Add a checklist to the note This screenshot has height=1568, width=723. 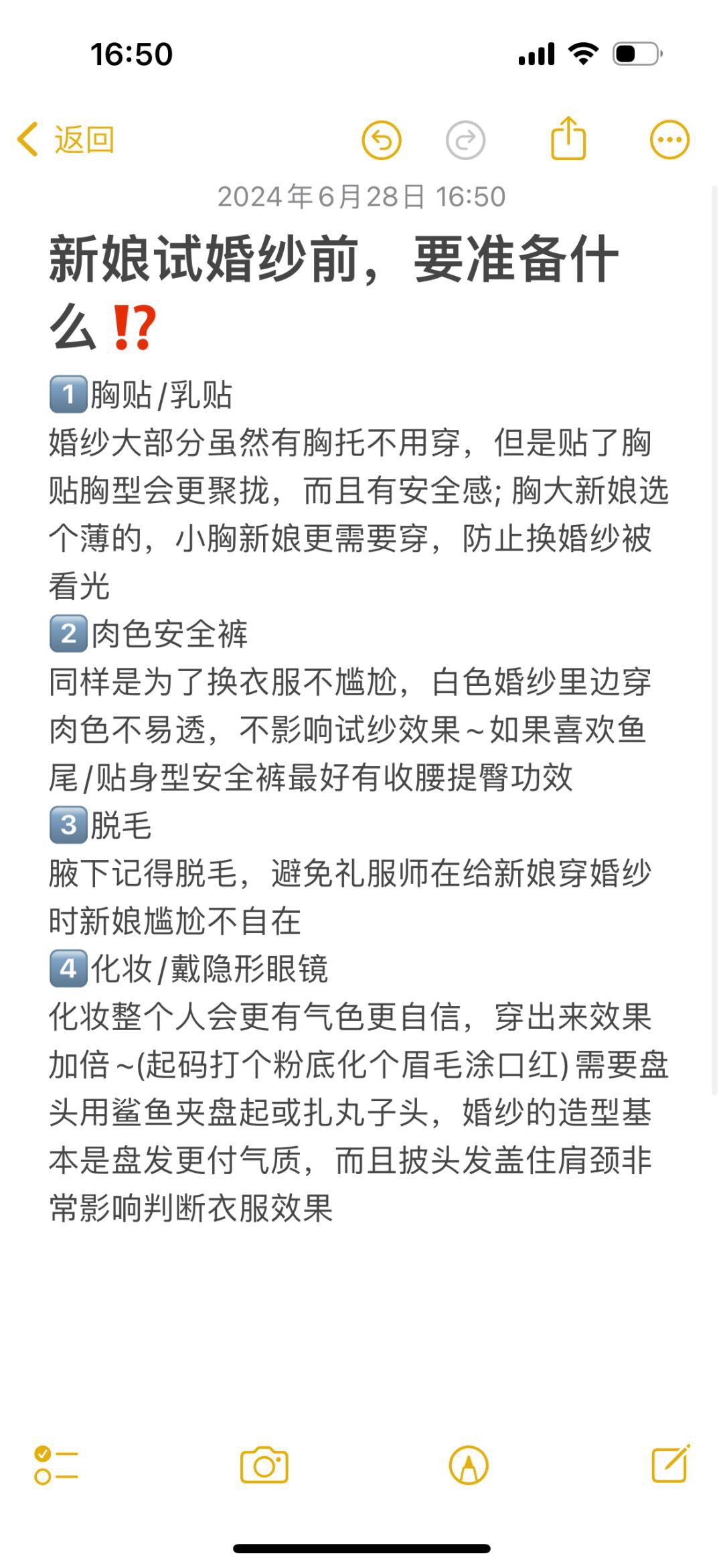point(56,1466)
